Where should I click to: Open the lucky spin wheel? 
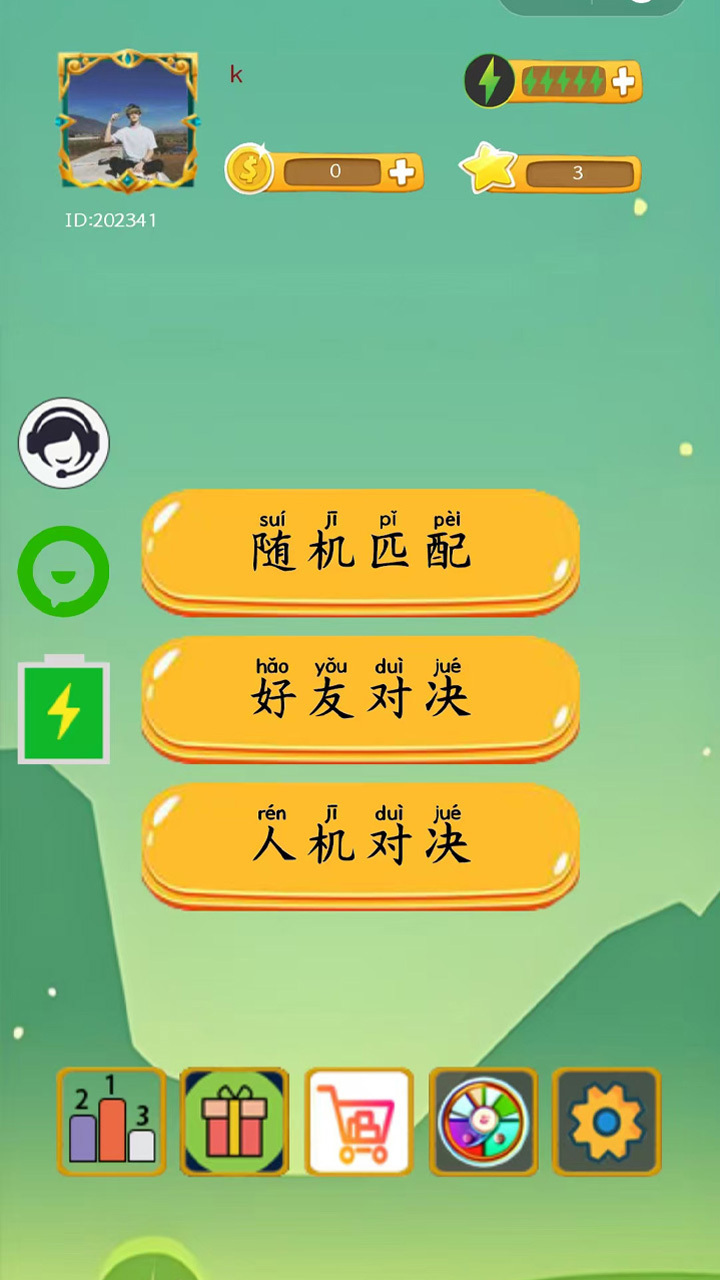(483, 1121)
